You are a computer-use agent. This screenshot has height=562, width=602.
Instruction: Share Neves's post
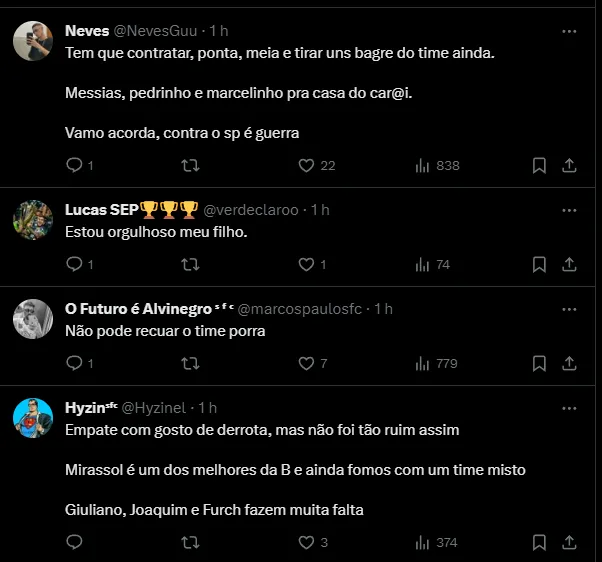point(569,165)
